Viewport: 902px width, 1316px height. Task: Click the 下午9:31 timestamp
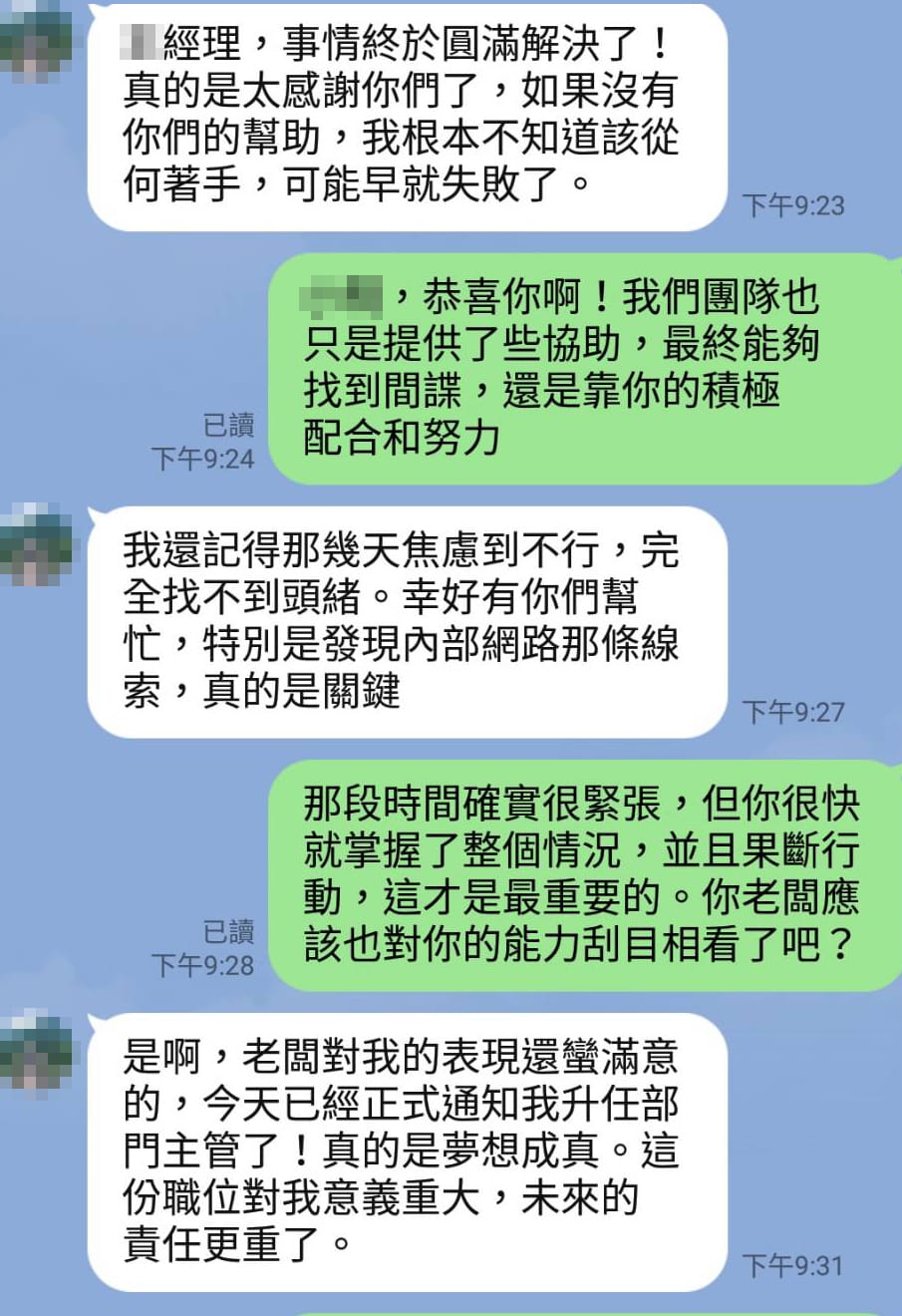(x=790, y=1266)
